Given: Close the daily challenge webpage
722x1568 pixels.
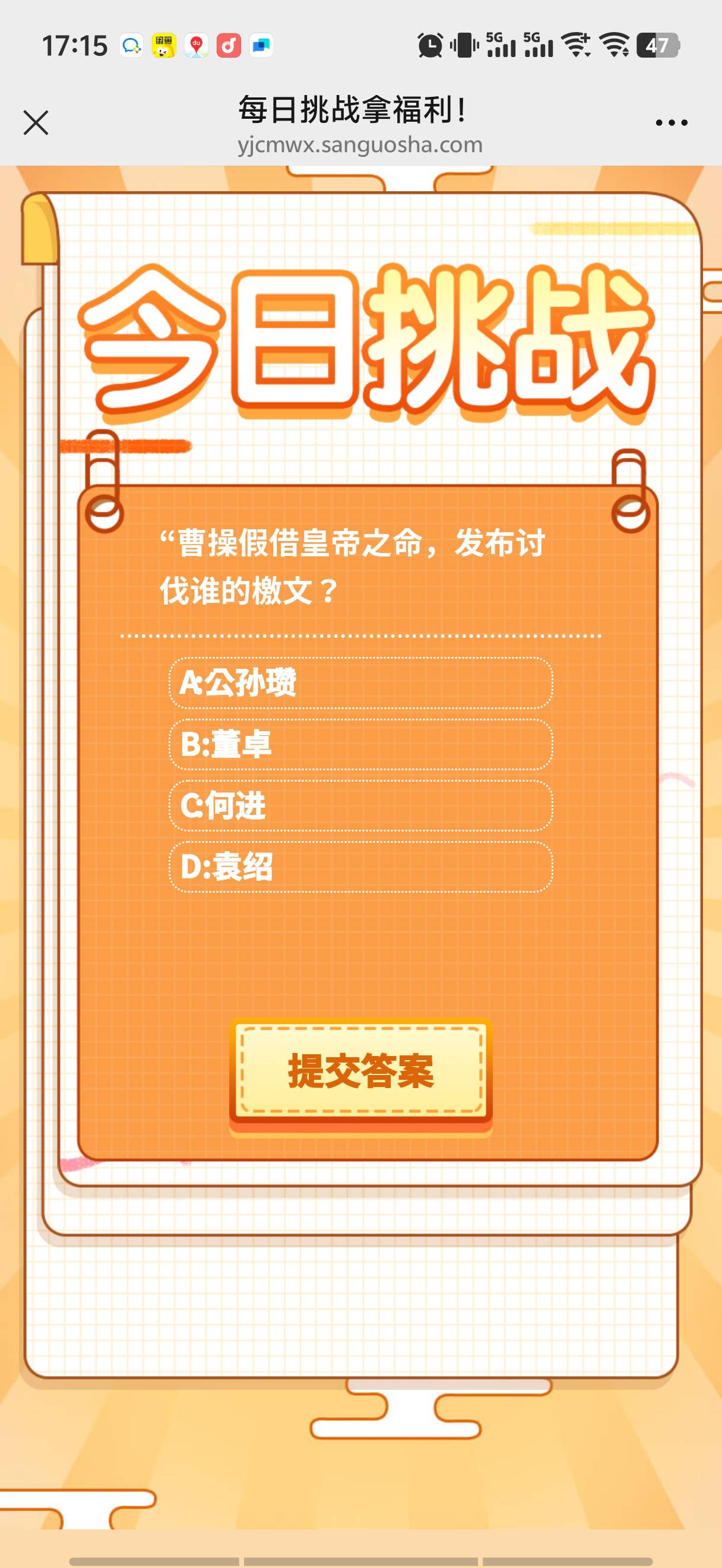Looking at the screenshot, I should [x=36, y=122].
